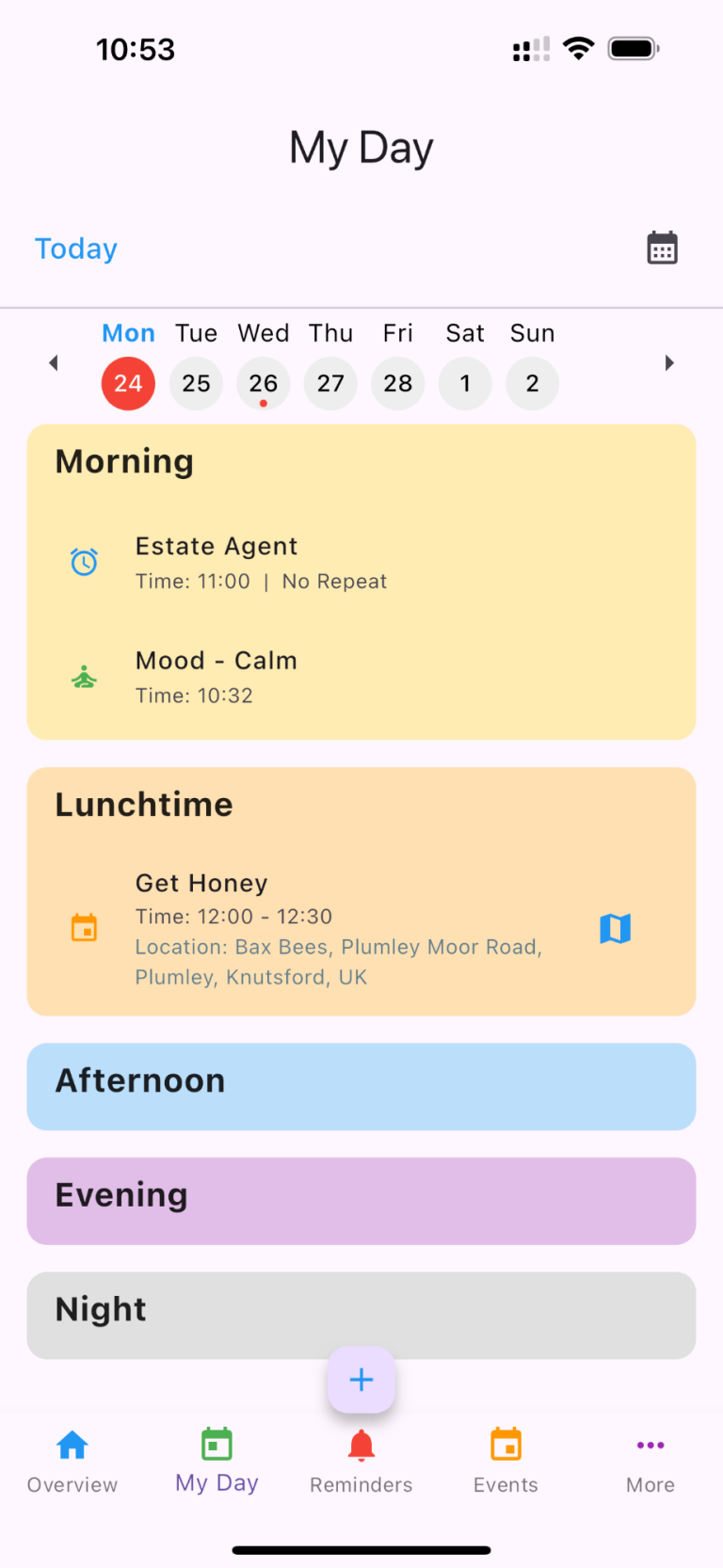Expand the Afternoon section
The image size is (723, 1568).
click(361, 1086)
